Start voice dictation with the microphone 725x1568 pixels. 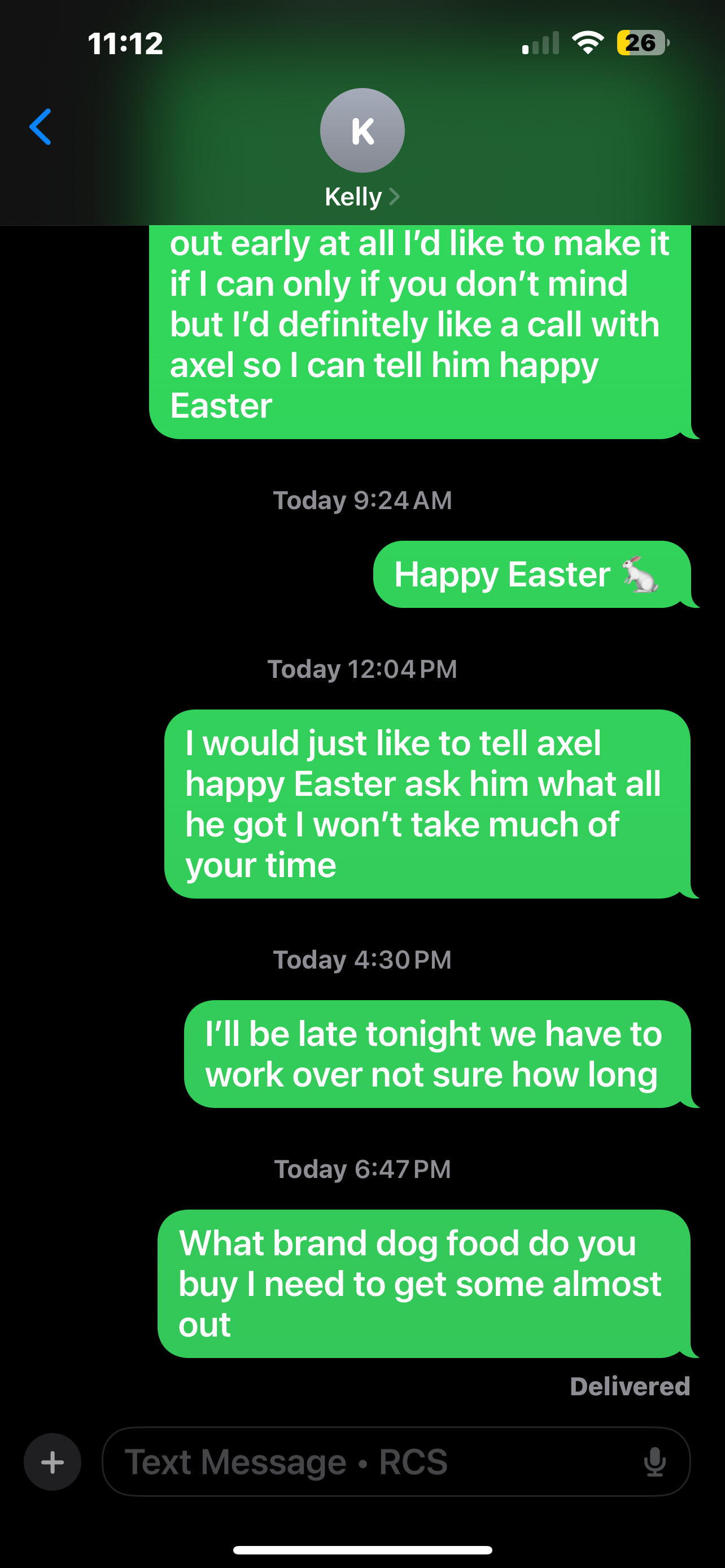654,1462
